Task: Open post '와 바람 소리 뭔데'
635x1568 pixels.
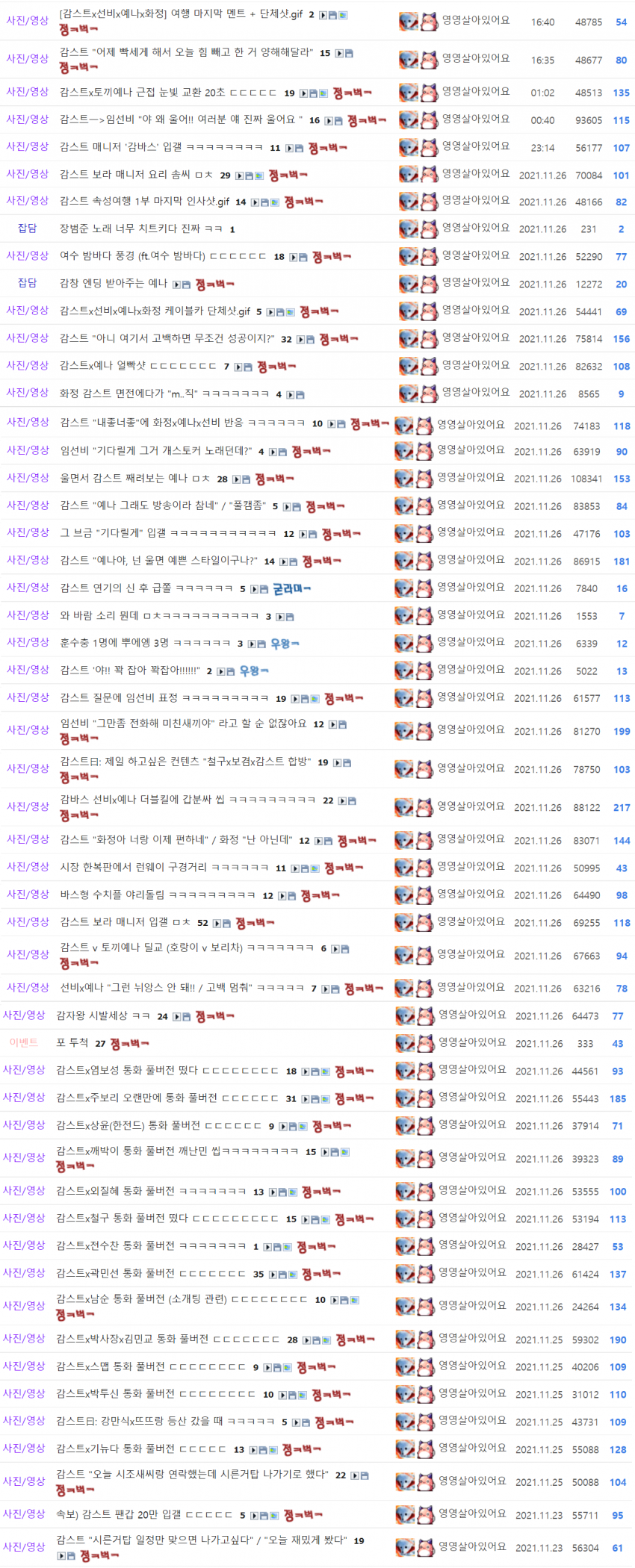Action: [158, 616]
